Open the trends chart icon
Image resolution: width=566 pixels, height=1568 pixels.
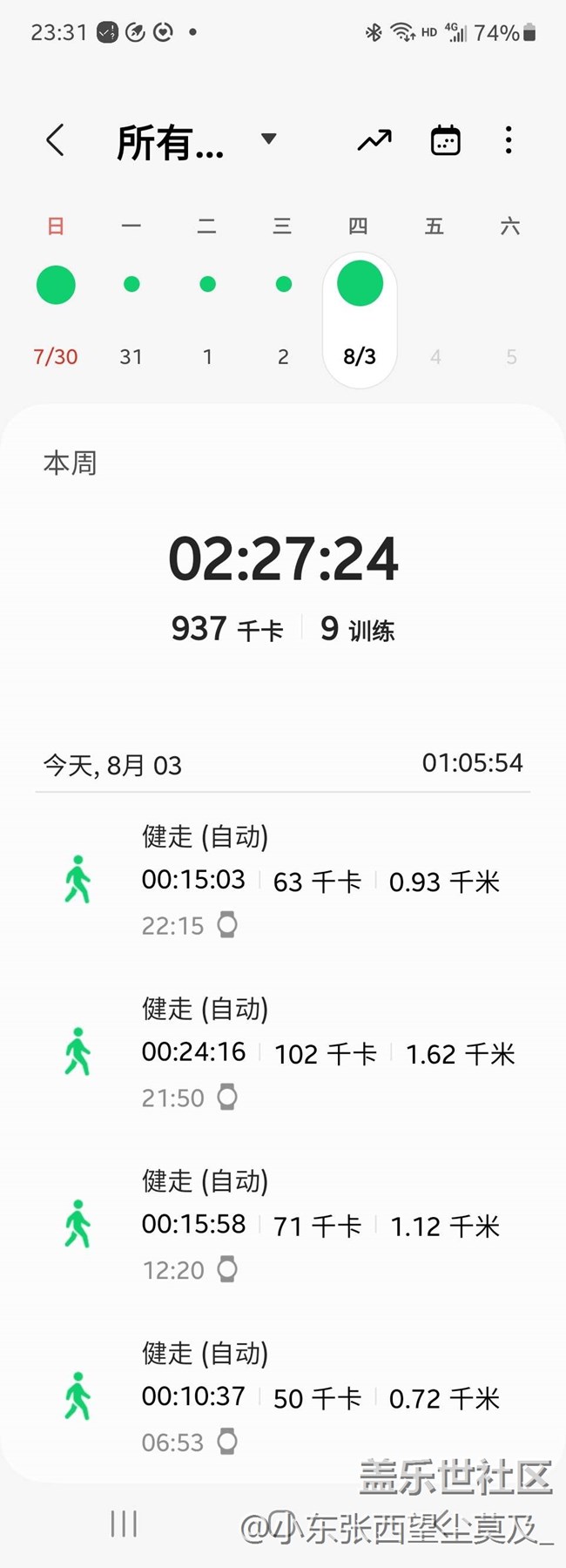tap(374, 140)
